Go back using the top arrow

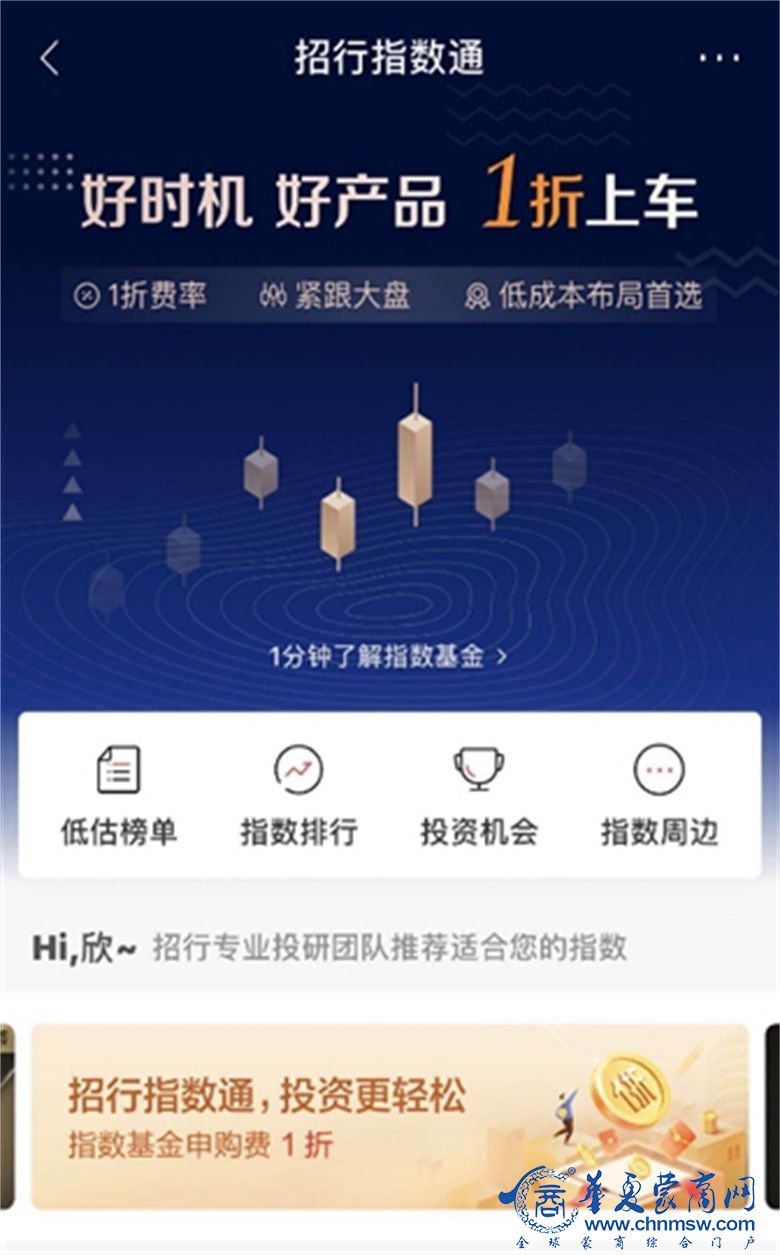click(x=50, y=58)
